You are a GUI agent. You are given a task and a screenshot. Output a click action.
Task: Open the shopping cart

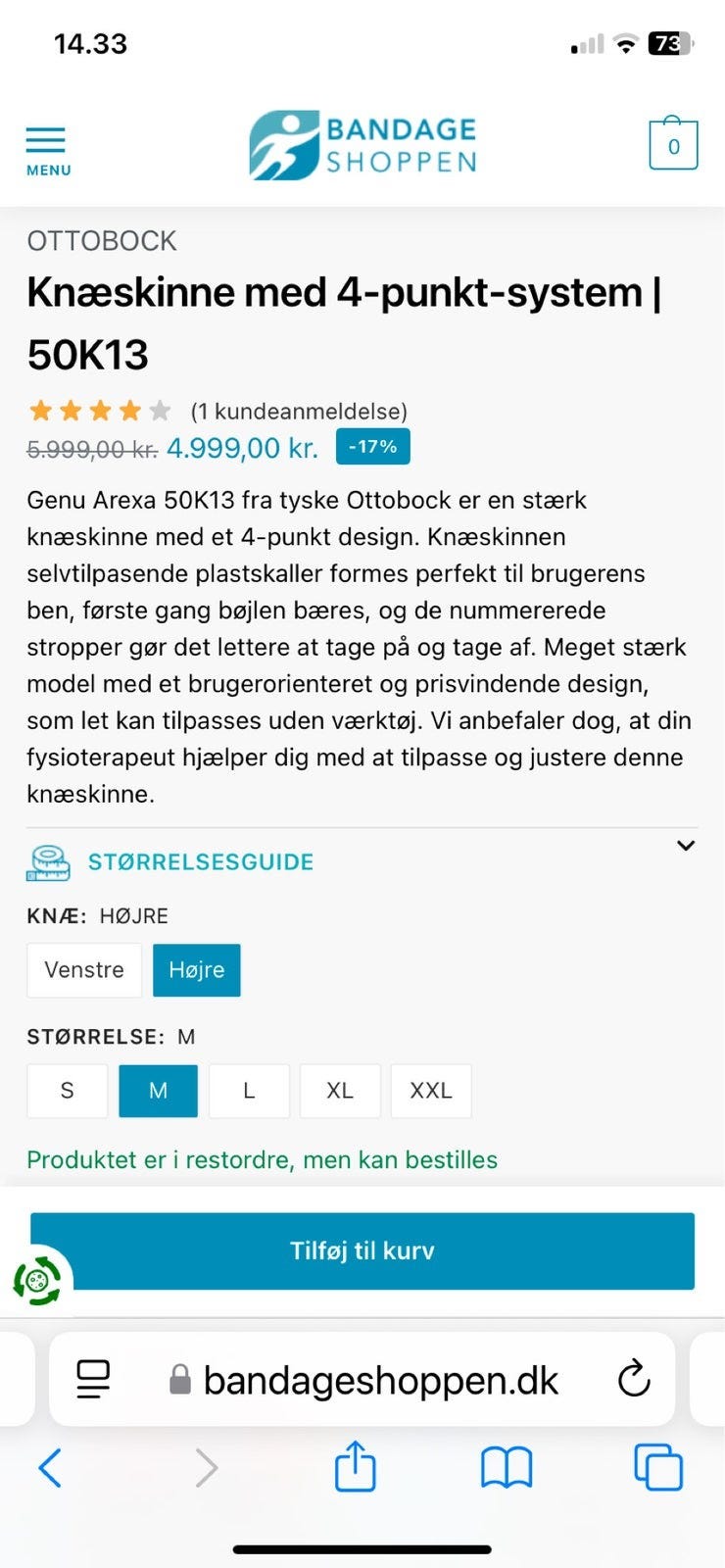tap(673, 143)
